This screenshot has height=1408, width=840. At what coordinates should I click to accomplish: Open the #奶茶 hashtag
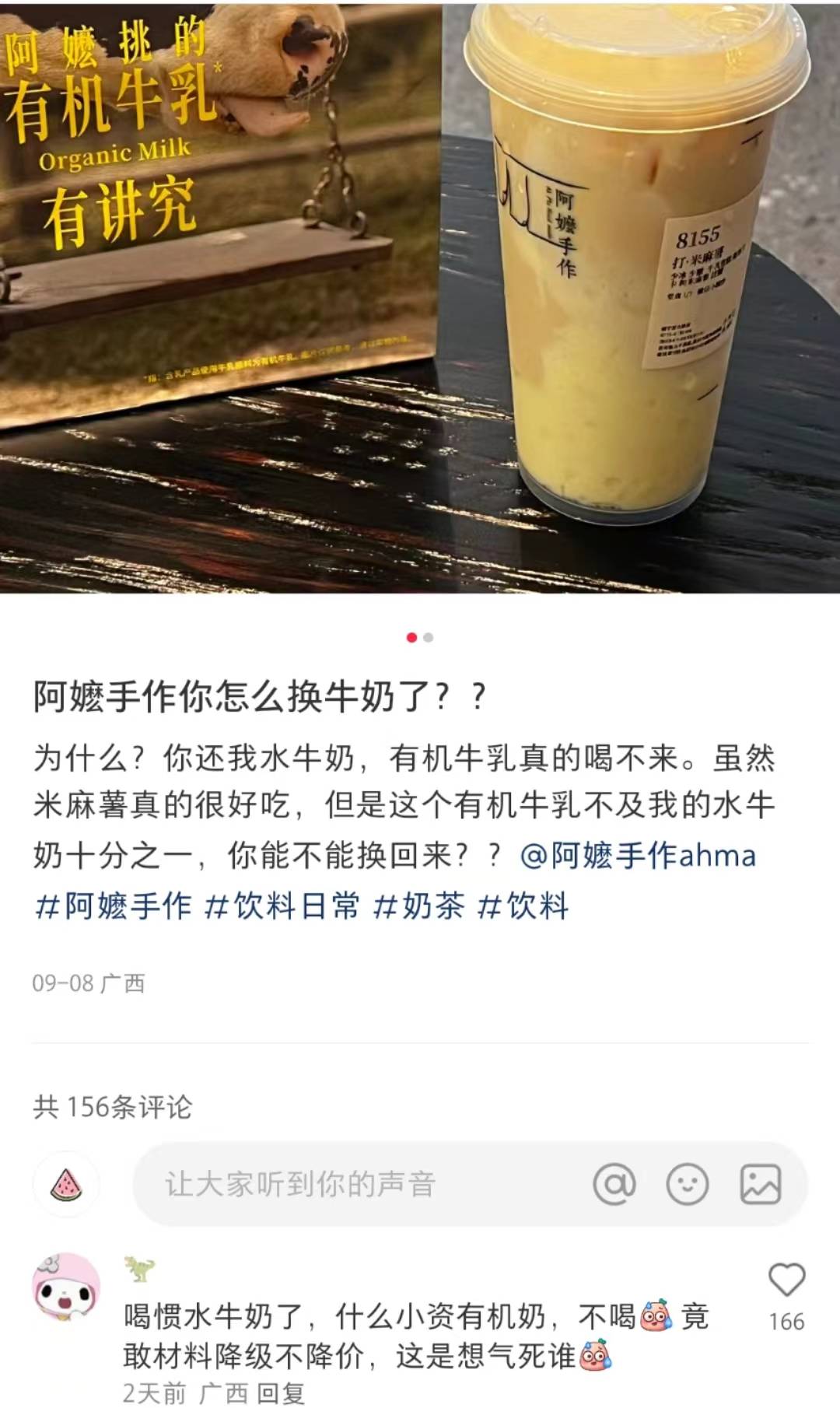click(418, 906)
